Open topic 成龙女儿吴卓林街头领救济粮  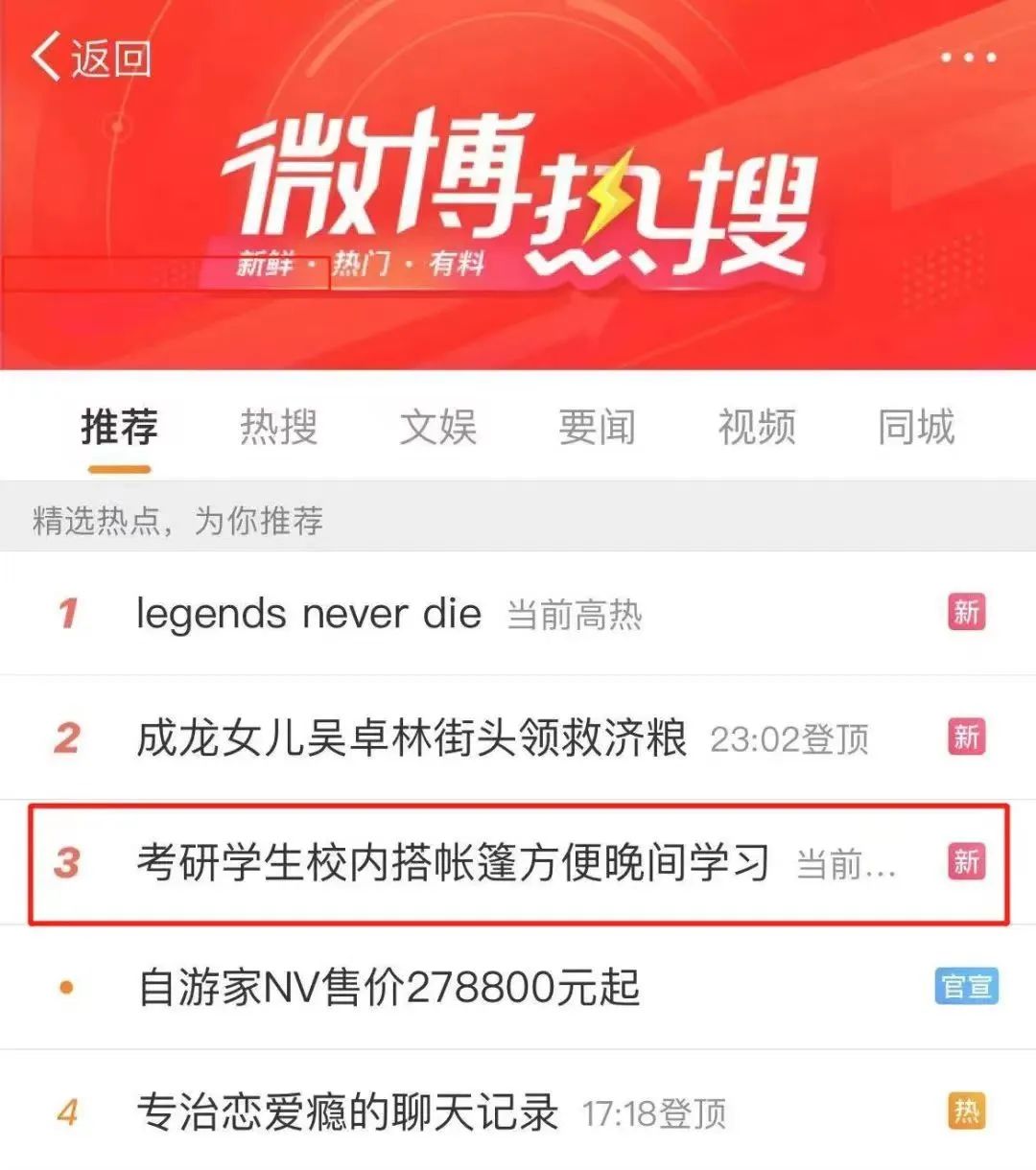[412, 738]
